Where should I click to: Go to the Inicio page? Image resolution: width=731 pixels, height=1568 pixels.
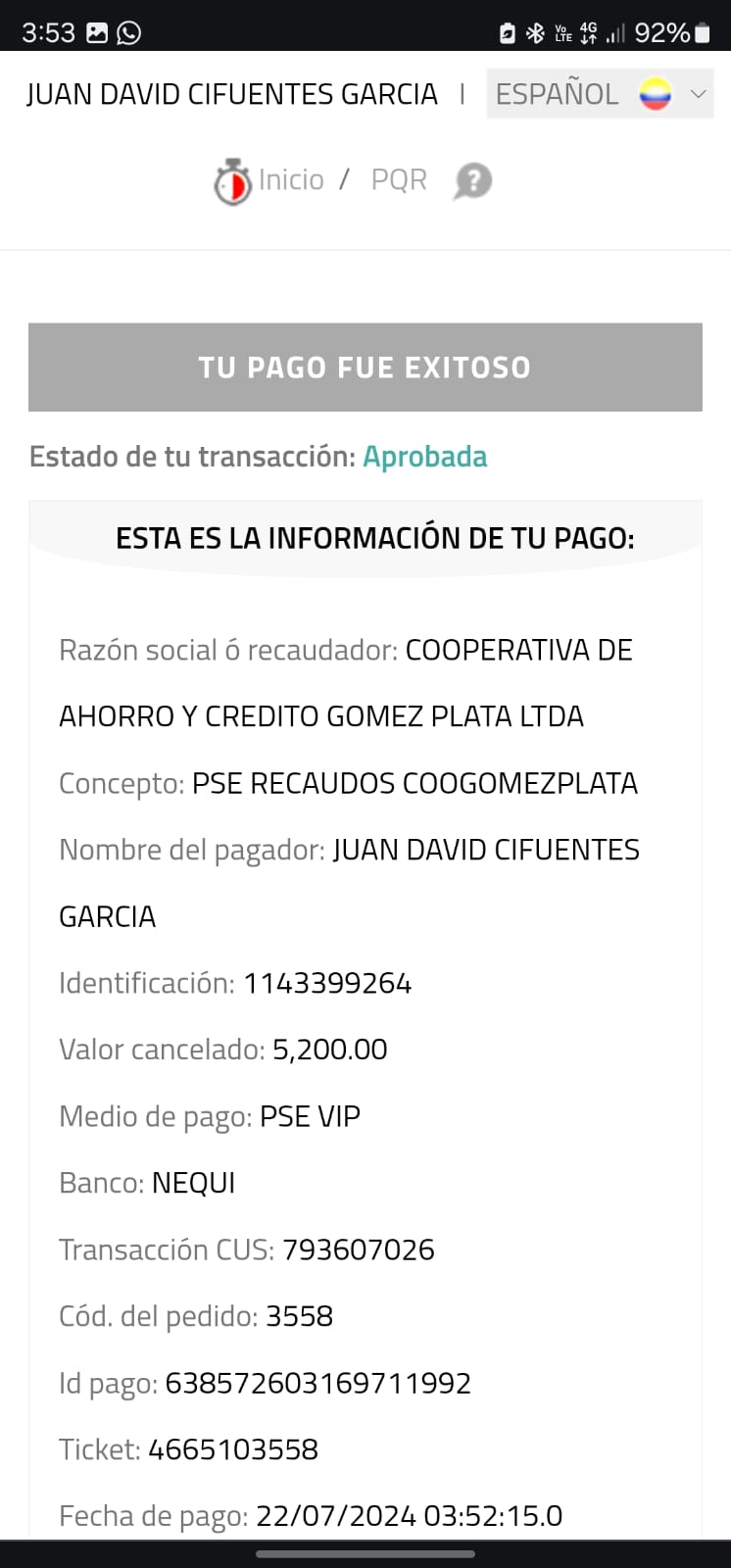290,180
